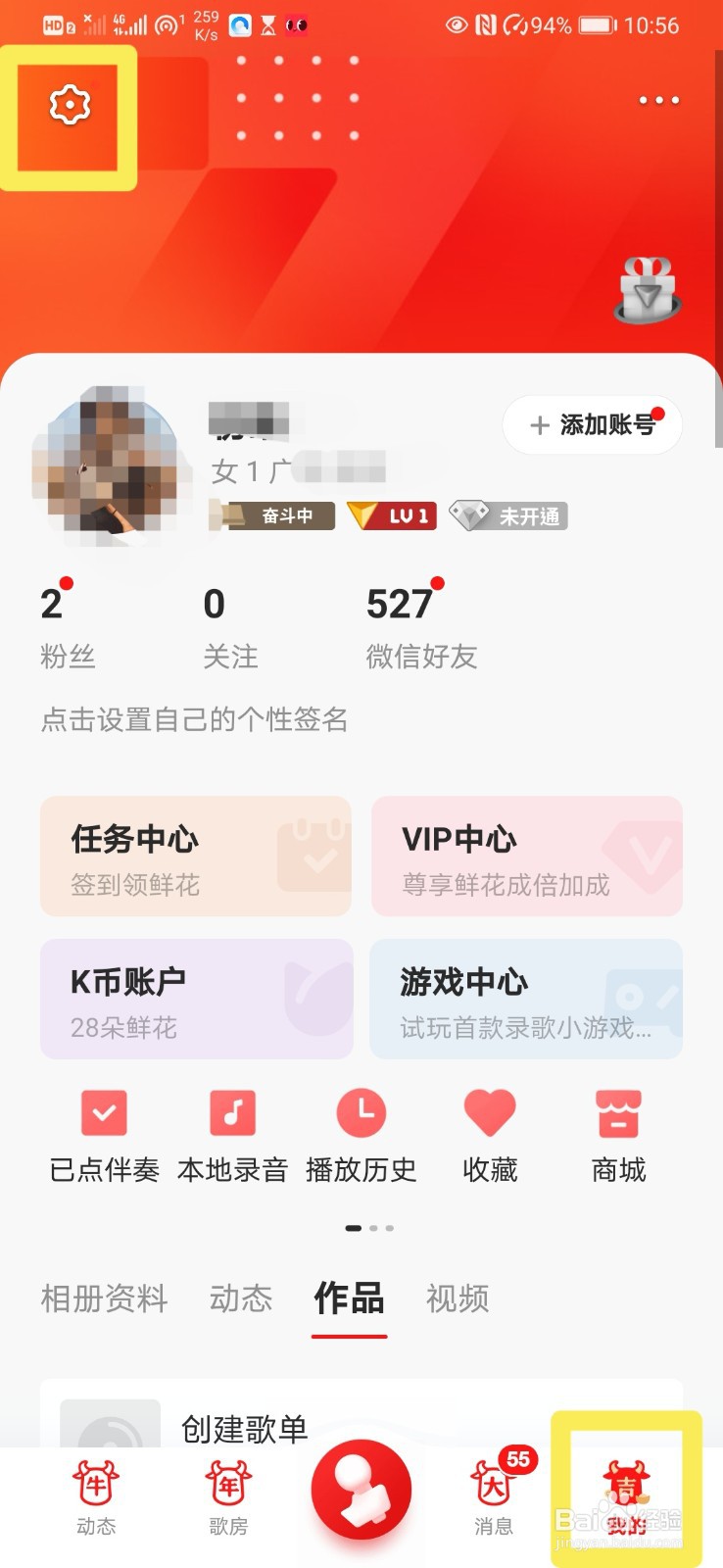Viewport: 723px width, 1568px height.
Task: Tap 添加账号 to add an account
Action: pos(592,424)
